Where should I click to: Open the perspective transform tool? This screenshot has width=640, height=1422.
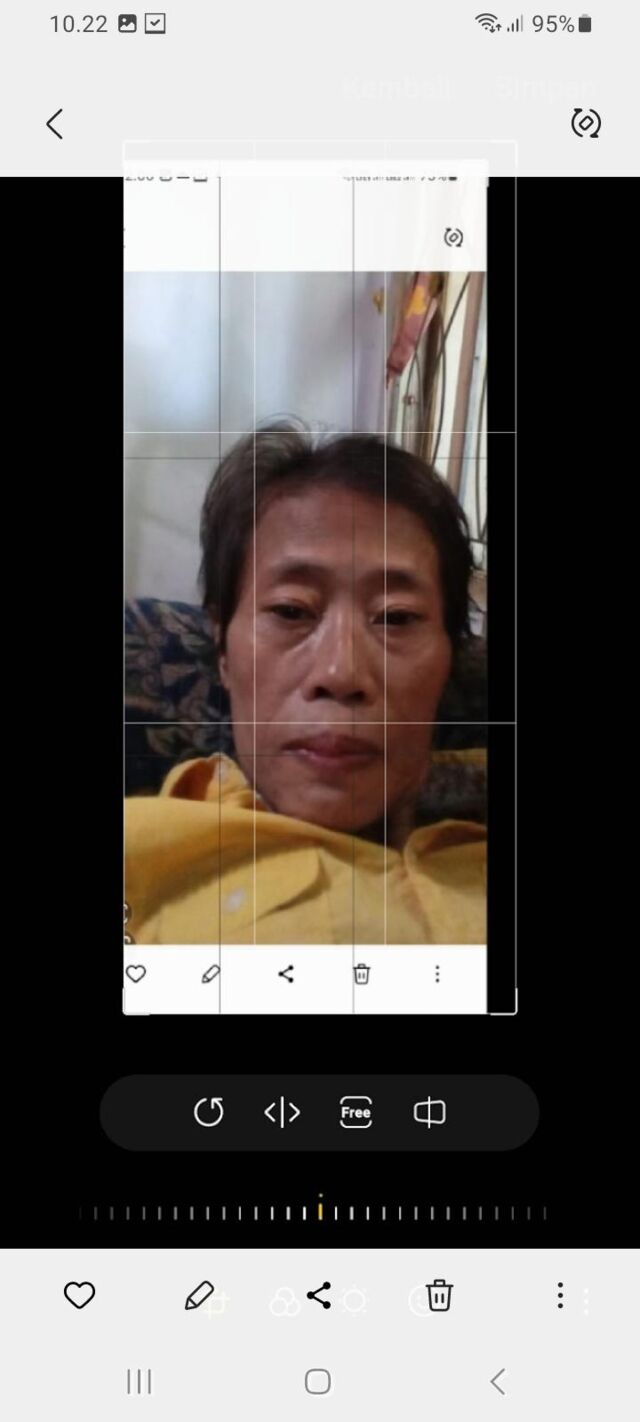coord(429,1112)
